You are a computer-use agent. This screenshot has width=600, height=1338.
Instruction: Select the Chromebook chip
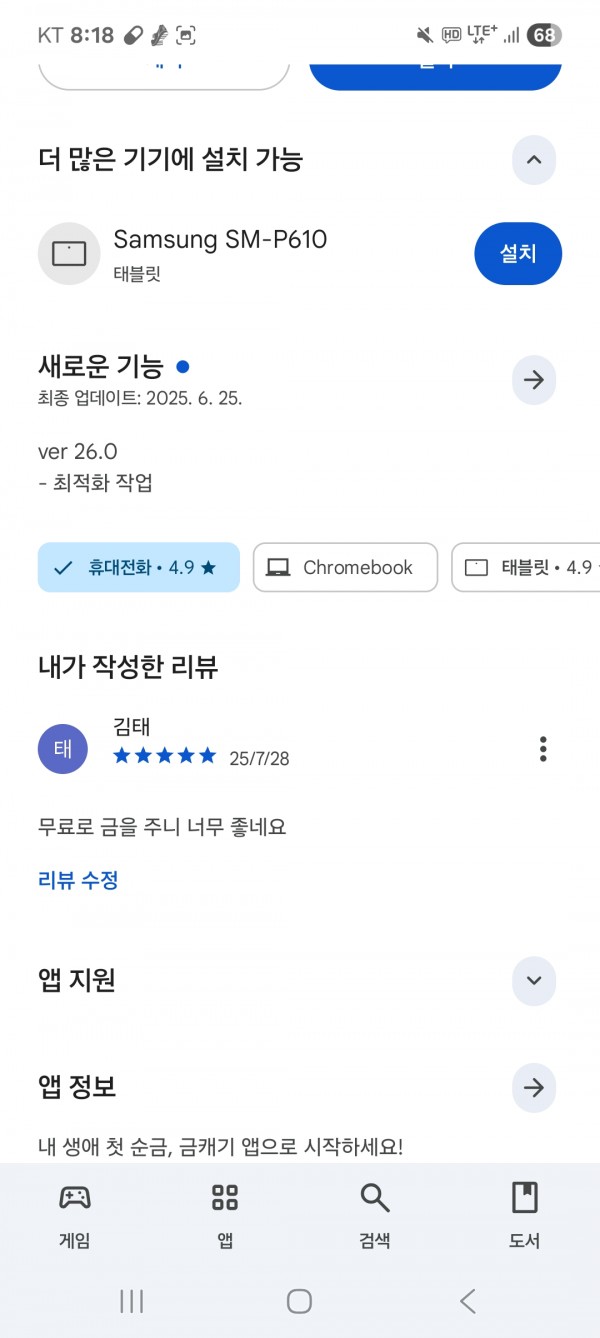tap(345, 567)
